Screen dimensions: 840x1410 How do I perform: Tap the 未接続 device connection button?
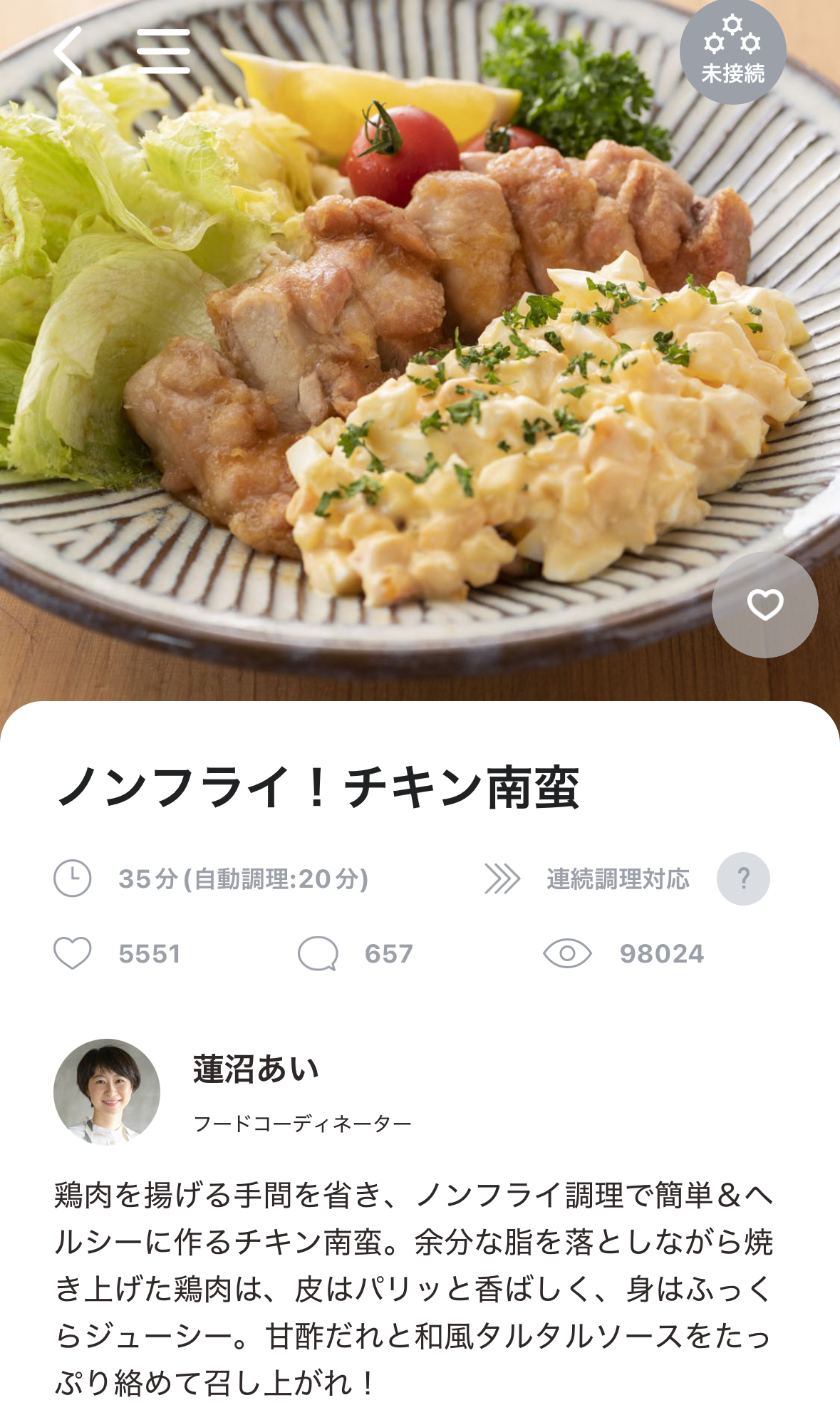(732, 53)
